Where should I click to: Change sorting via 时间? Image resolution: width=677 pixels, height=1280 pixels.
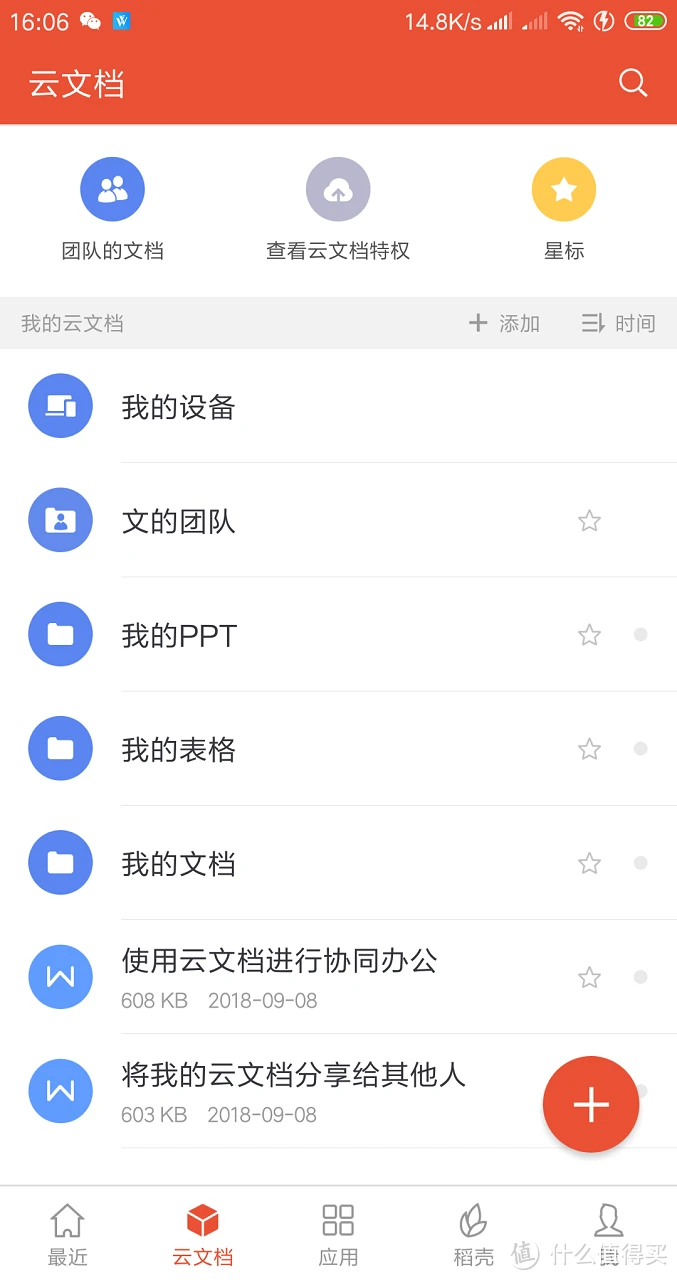619,323
